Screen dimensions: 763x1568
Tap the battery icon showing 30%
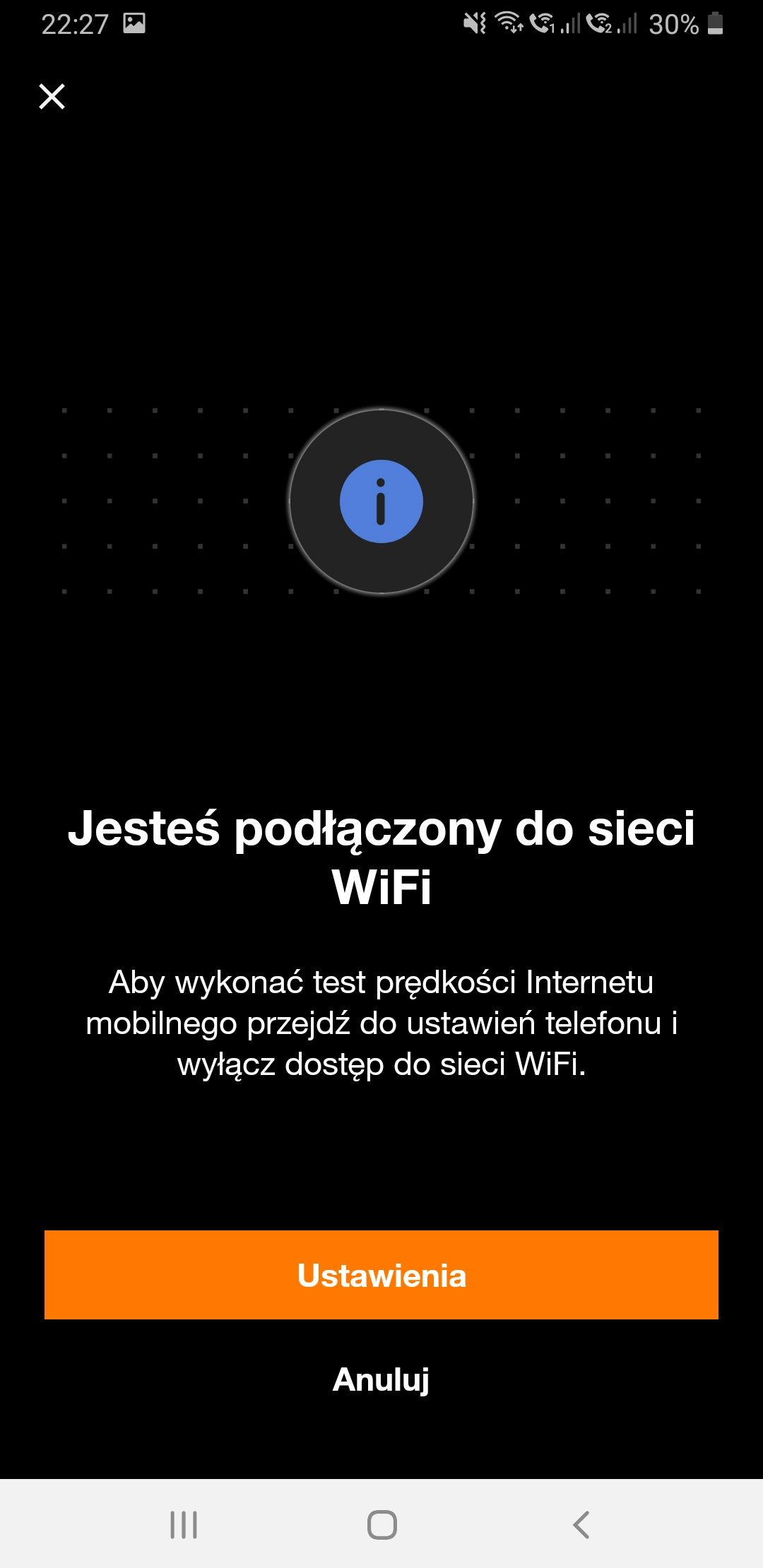coord(714,23)
